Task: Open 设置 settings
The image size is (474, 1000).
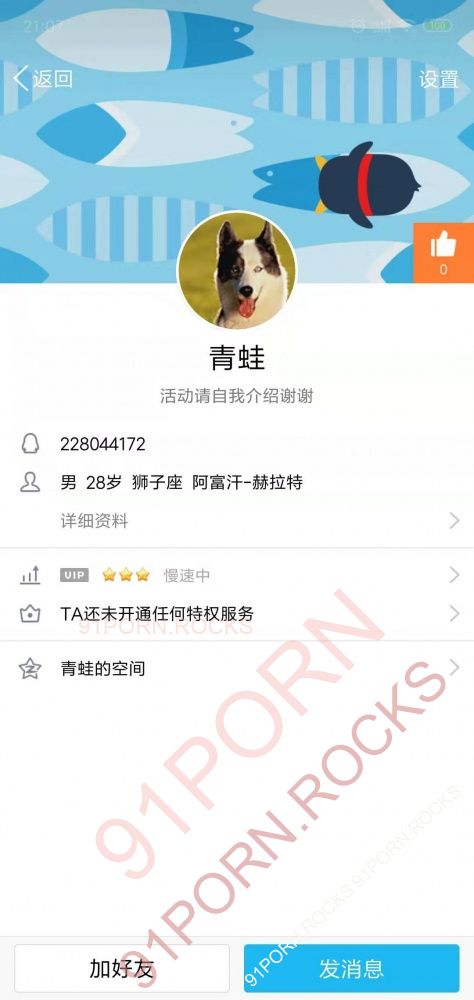Action: pos(438,79)
